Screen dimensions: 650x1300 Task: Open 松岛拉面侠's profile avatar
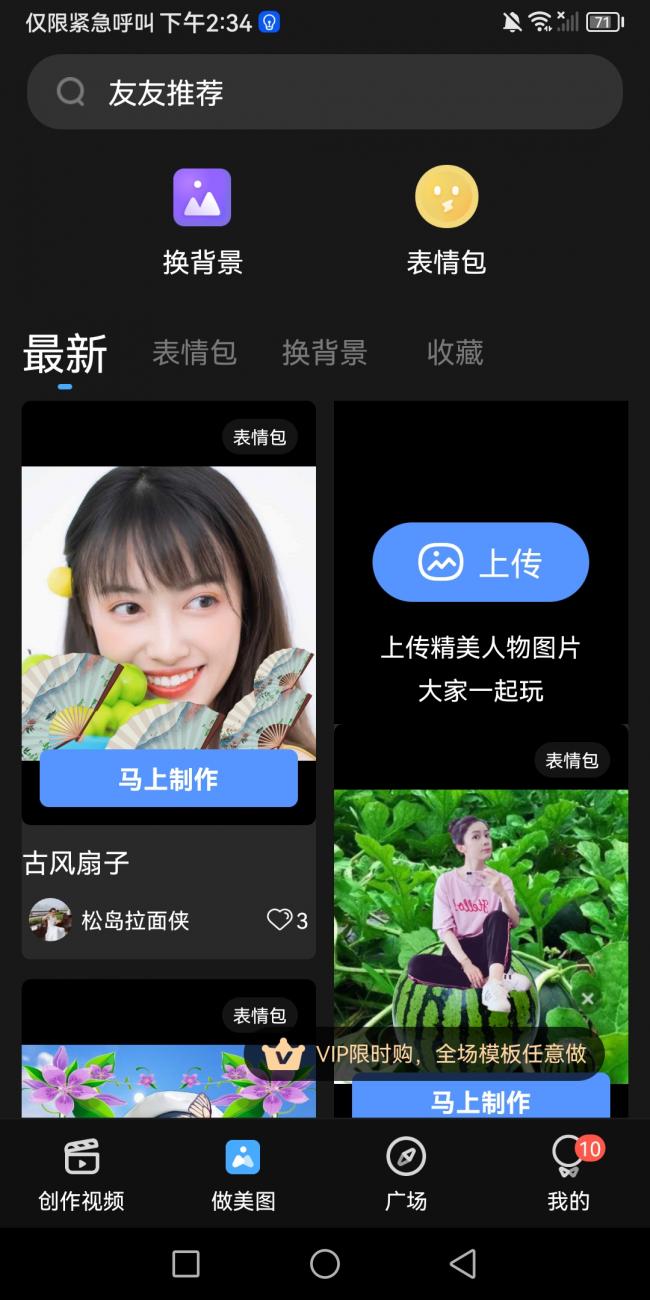click(x=50, y=920)
